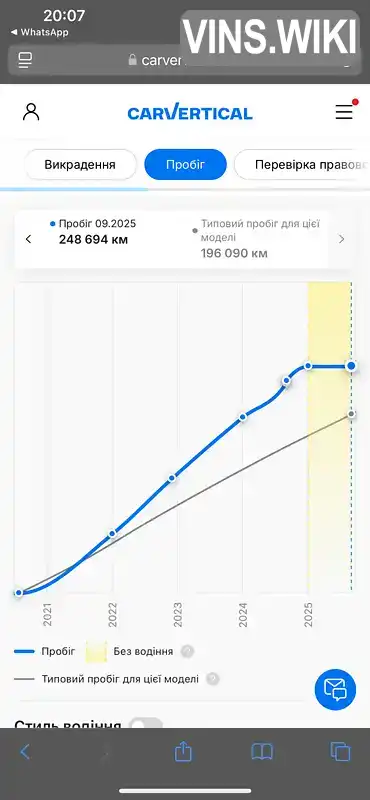
Task: Open Safari page settings menu
Action: point(25,60)
